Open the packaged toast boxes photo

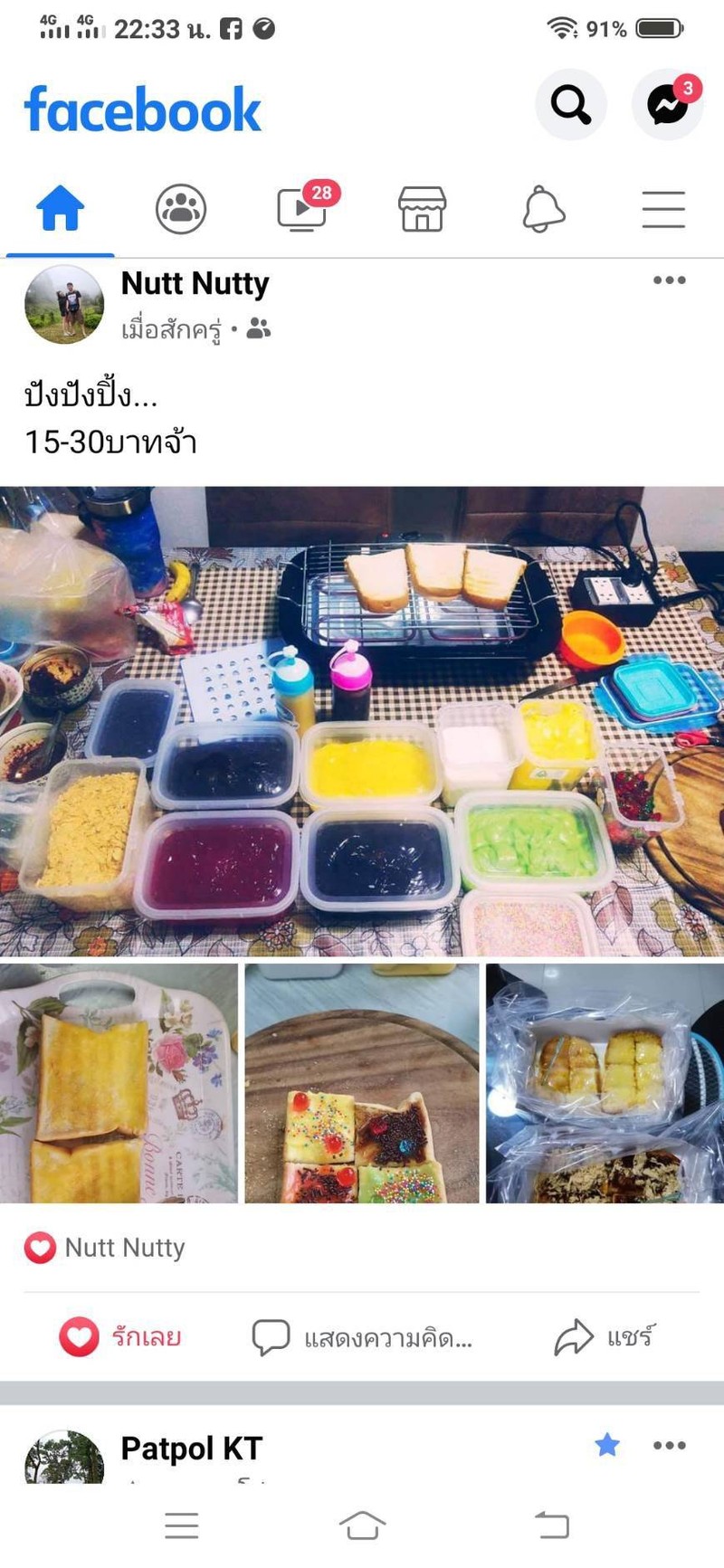point(605,1083)
